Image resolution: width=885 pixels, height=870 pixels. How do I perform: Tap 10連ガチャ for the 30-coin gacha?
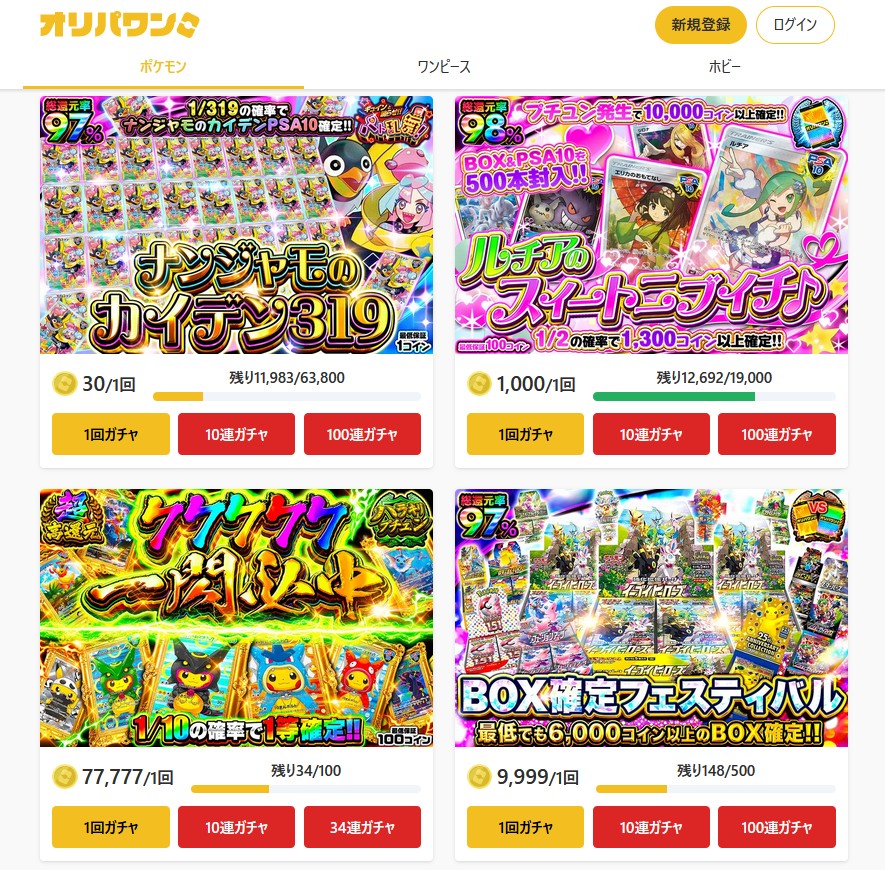click(236, 434)
